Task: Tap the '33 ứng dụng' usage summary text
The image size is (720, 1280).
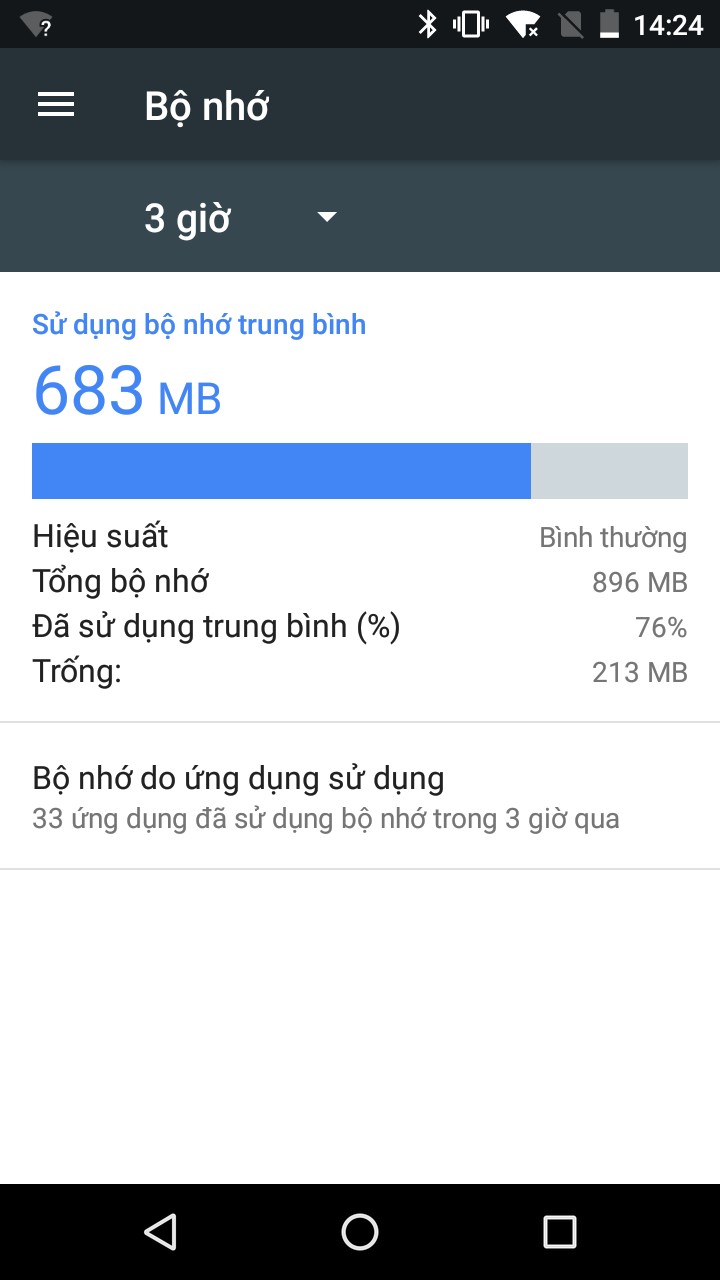Action: pos(325,818)
